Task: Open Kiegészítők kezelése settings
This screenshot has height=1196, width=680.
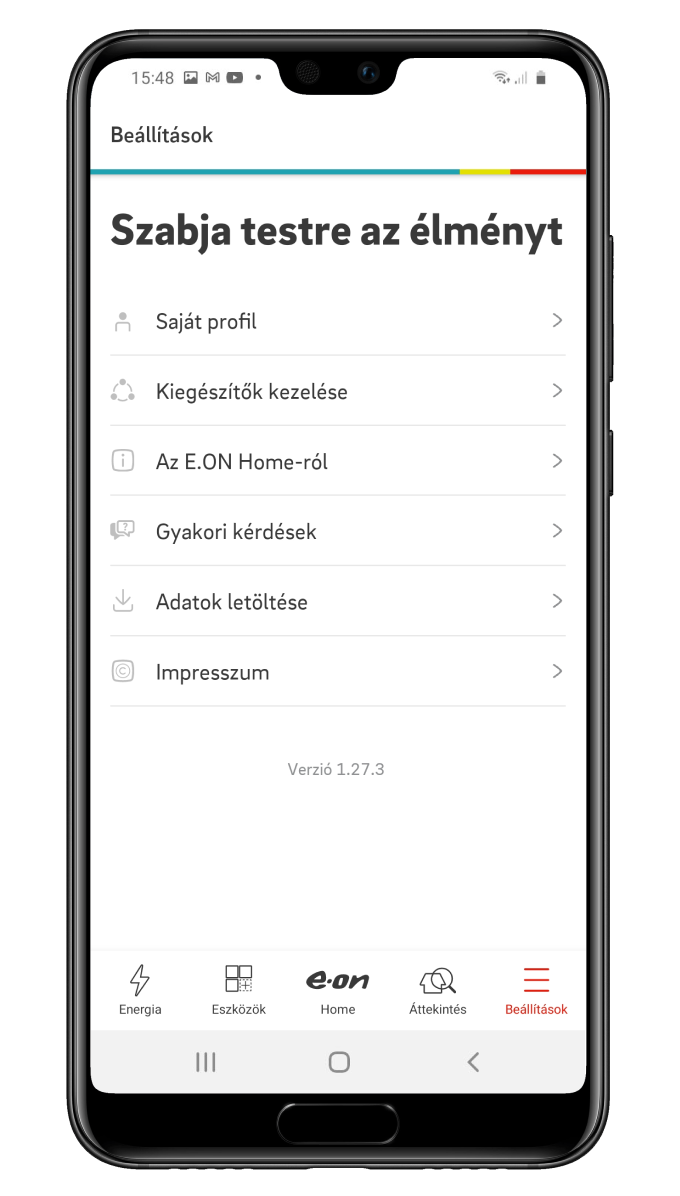Action: (x=337, y=391)
